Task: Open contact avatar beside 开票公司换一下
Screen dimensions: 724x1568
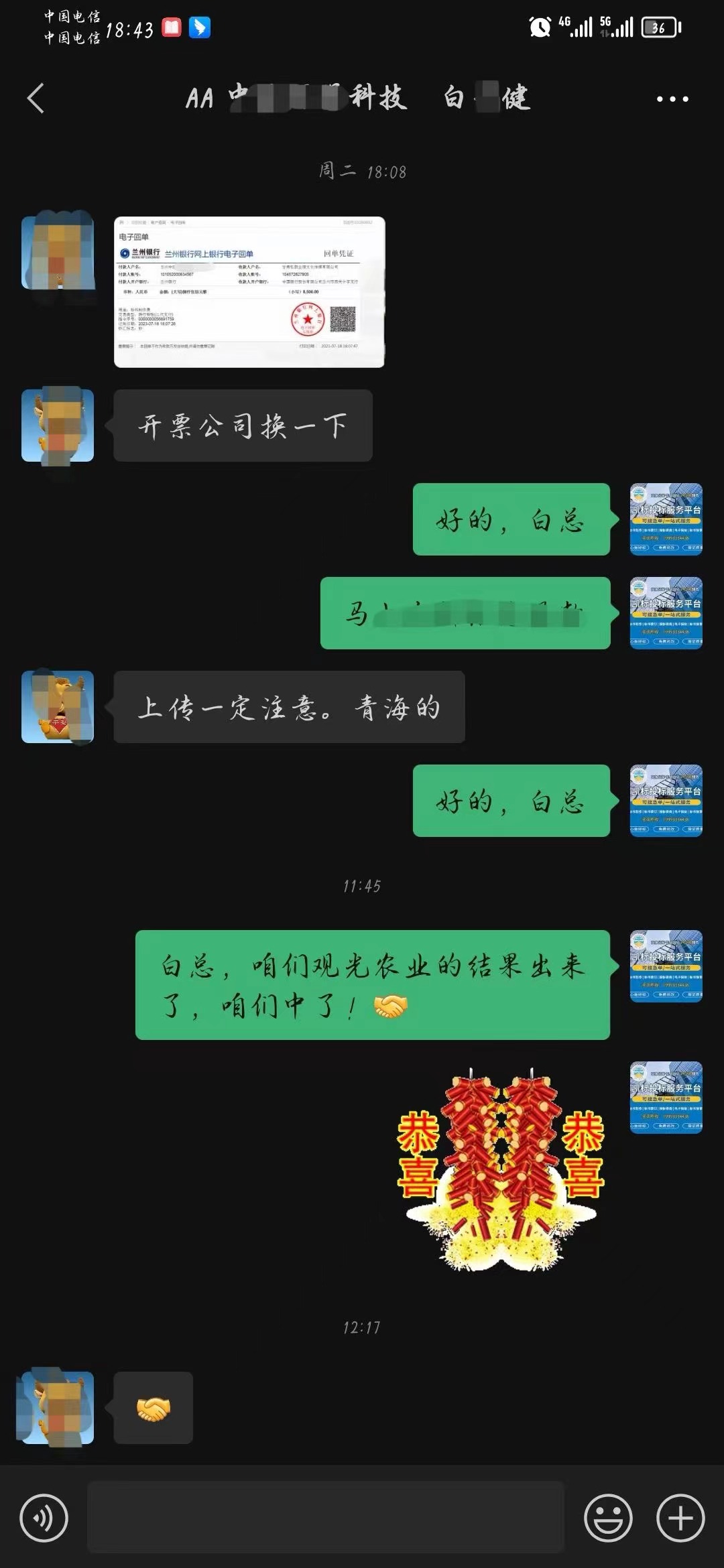Action: pyautogui.click(x=58, y=426)
